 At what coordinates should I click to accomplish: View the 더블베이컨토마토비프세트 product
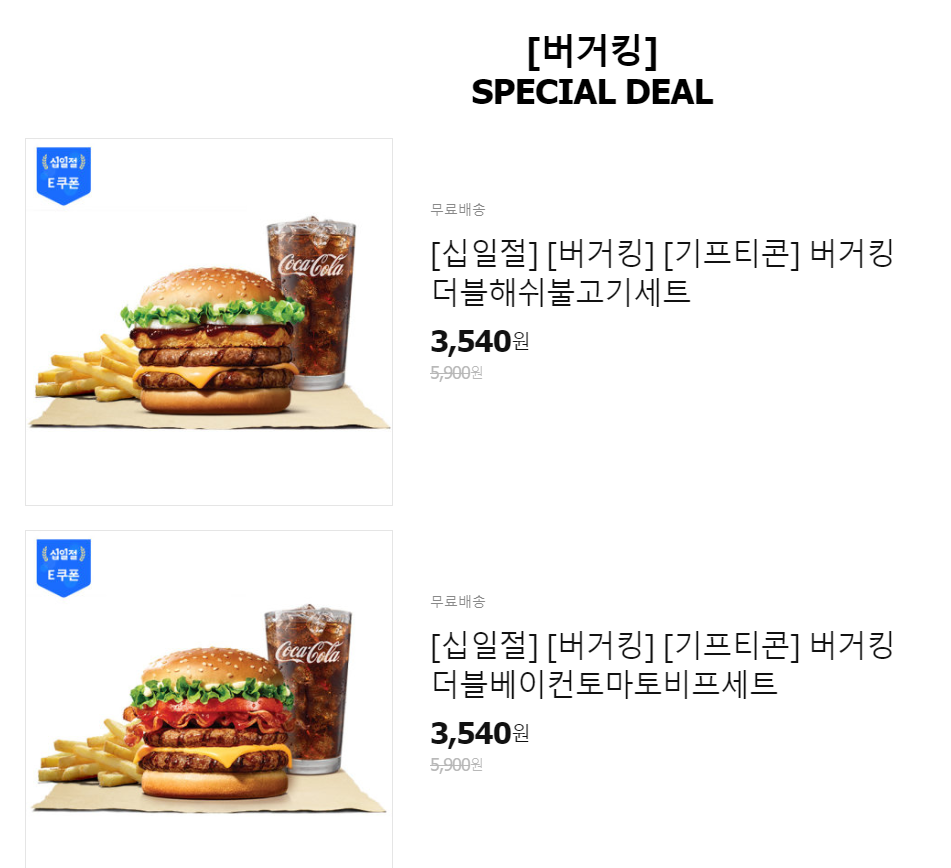pyautogui.click(x=661, y=665)
